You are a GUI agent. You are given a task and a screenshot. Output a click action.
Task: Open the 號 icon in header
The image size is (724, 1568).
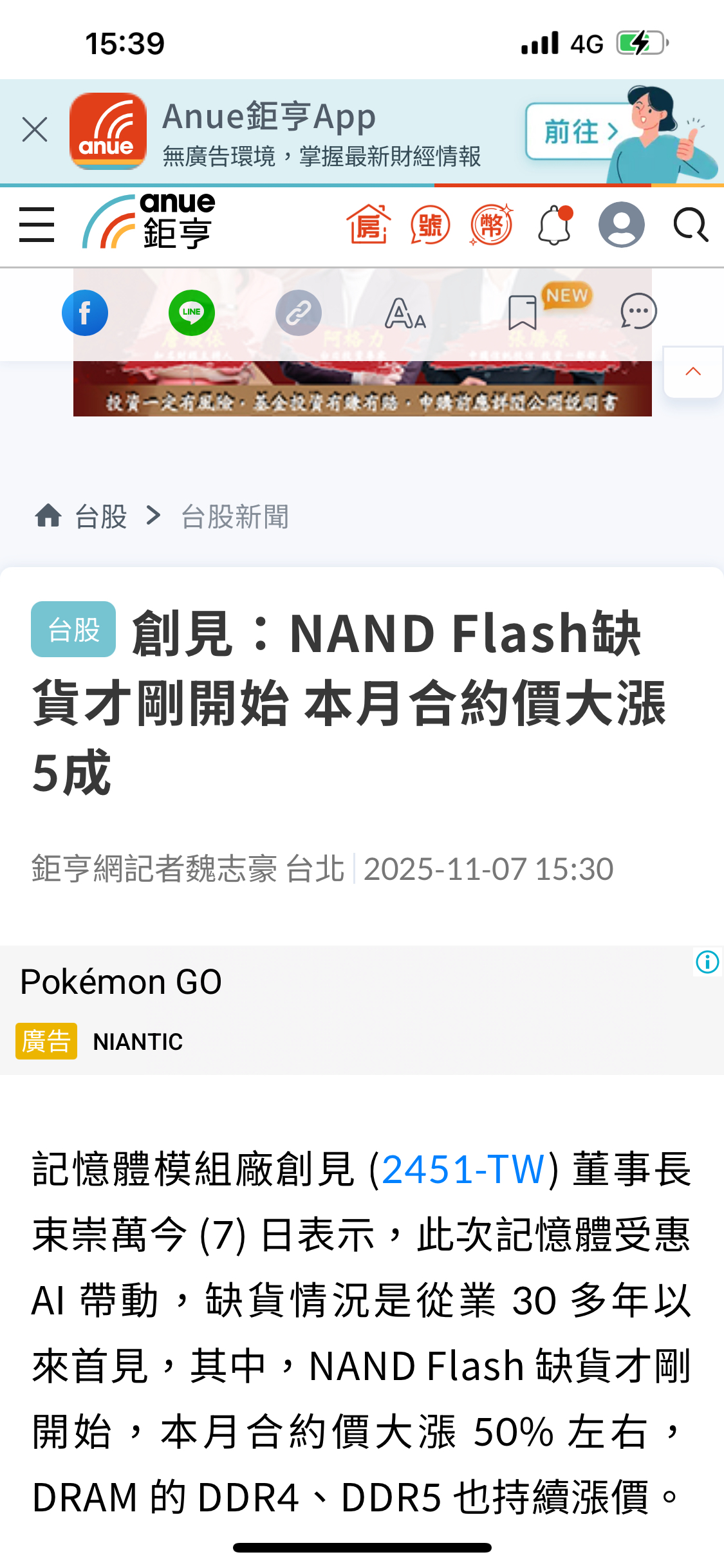point(430,225)
